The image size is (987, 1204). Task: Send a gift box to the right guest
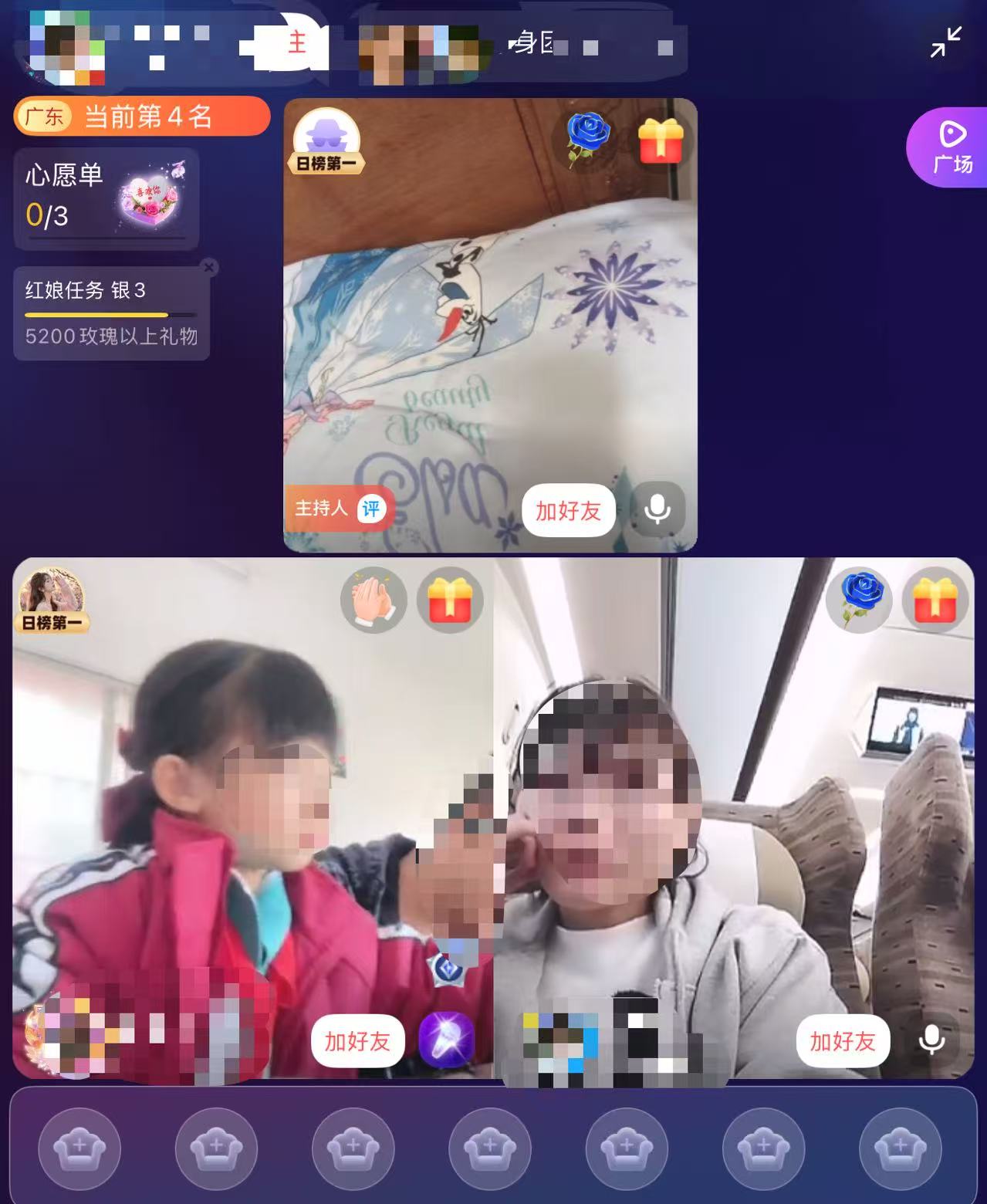pyautogui.click(x=935, y=600)
